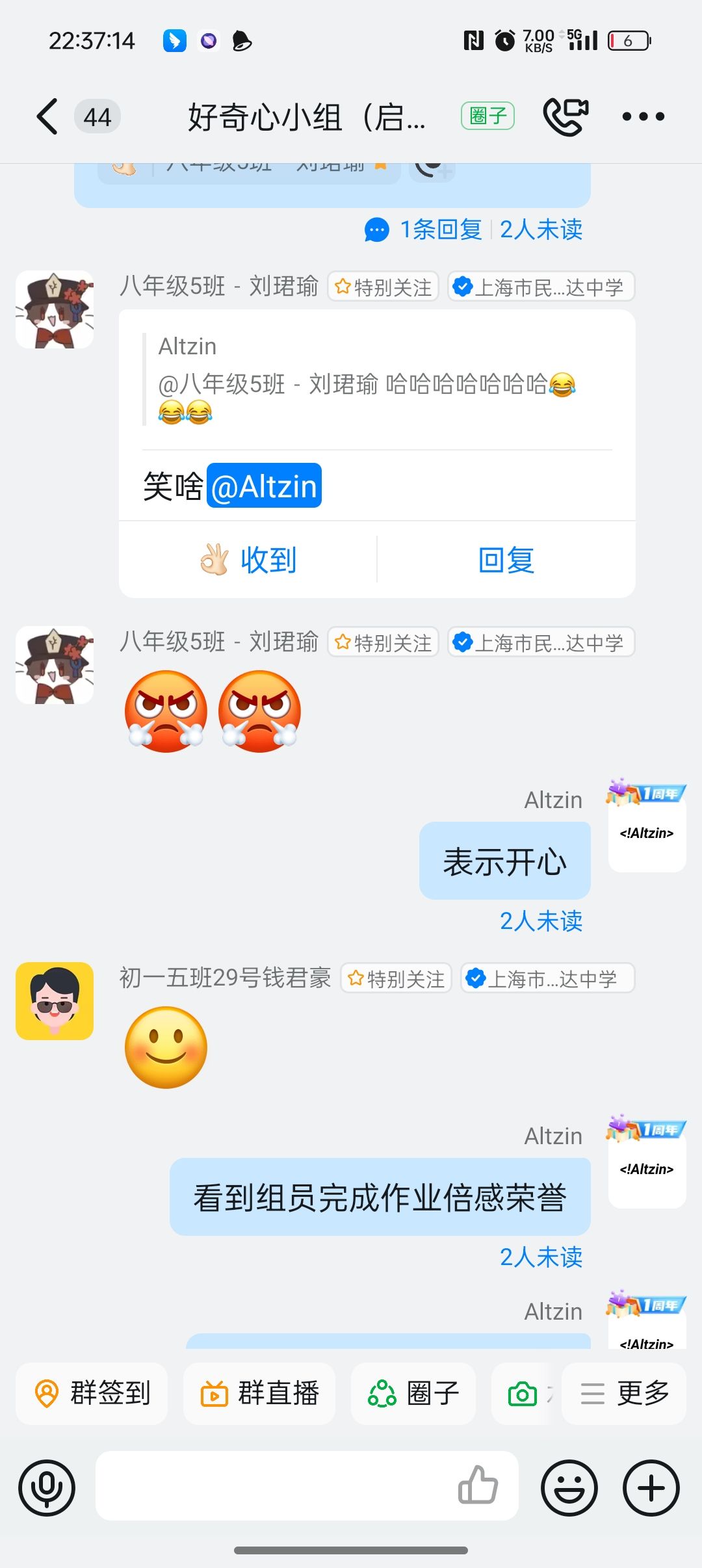See who hasn't read 表示开心

tap(541, 921)
